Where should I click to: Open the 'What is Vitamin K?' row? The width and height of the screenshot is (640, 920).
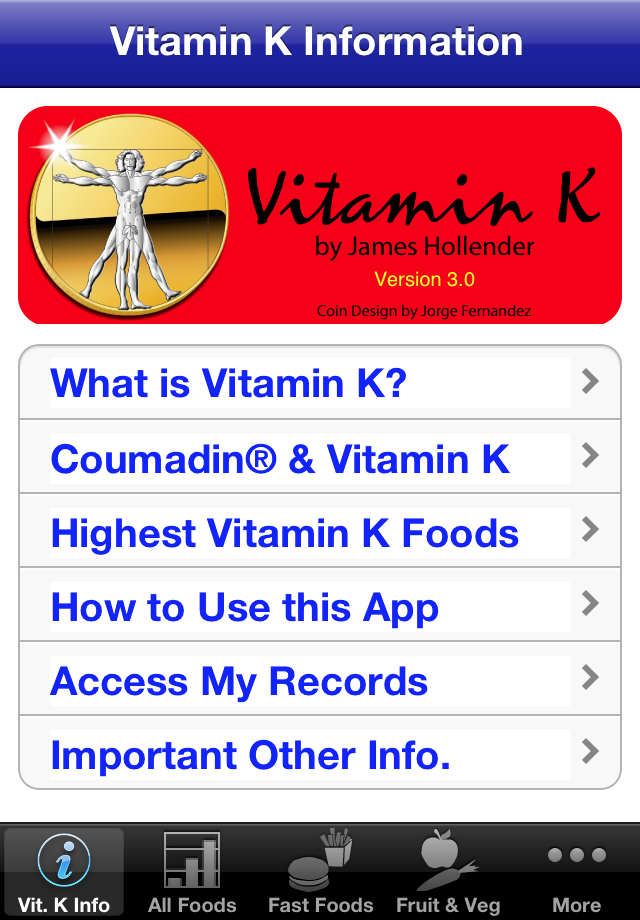point(320,383)
